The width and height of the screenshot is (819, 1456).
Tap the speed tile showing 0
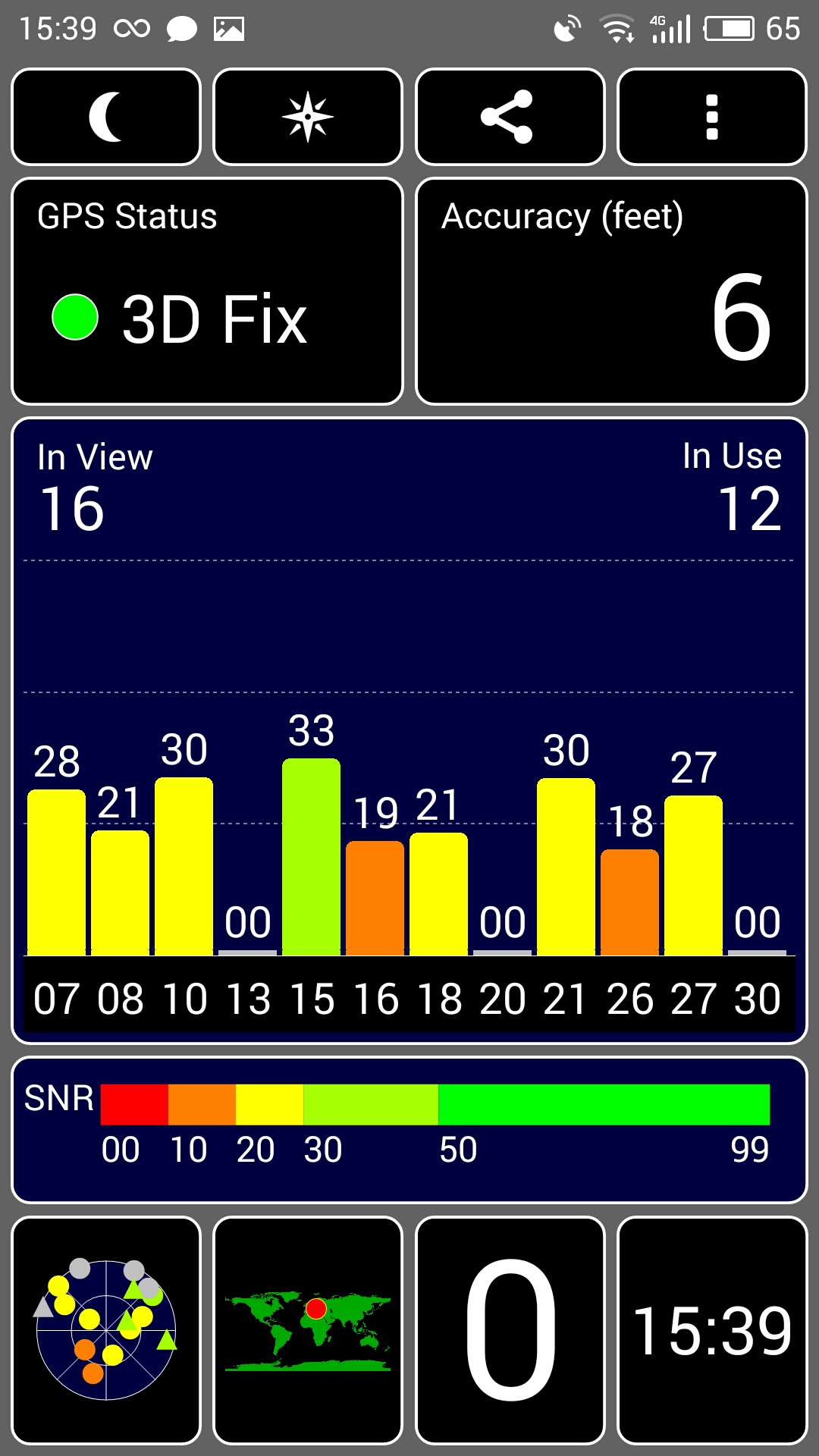[x=510, y=1331]
